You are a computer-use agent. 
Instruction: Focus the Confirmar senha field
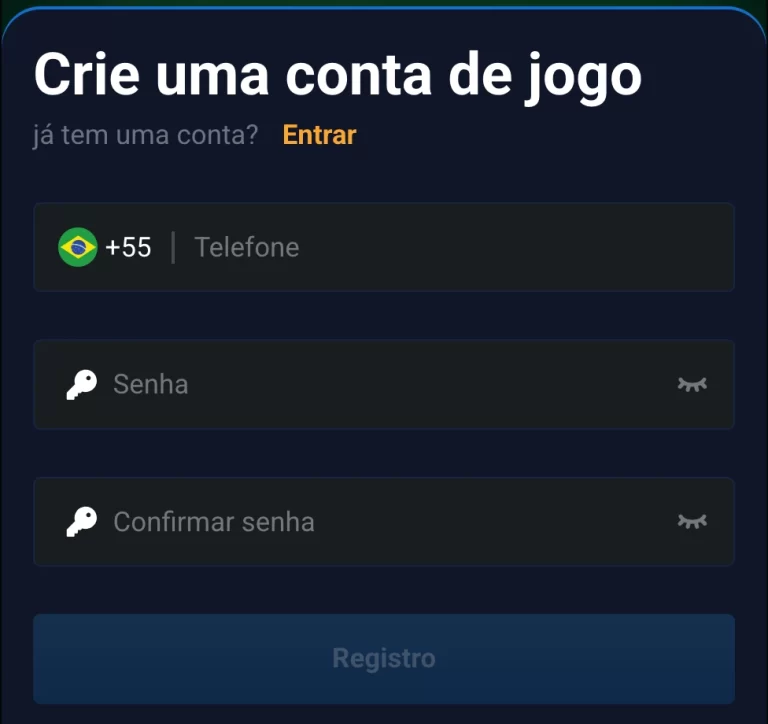[380, 521]
